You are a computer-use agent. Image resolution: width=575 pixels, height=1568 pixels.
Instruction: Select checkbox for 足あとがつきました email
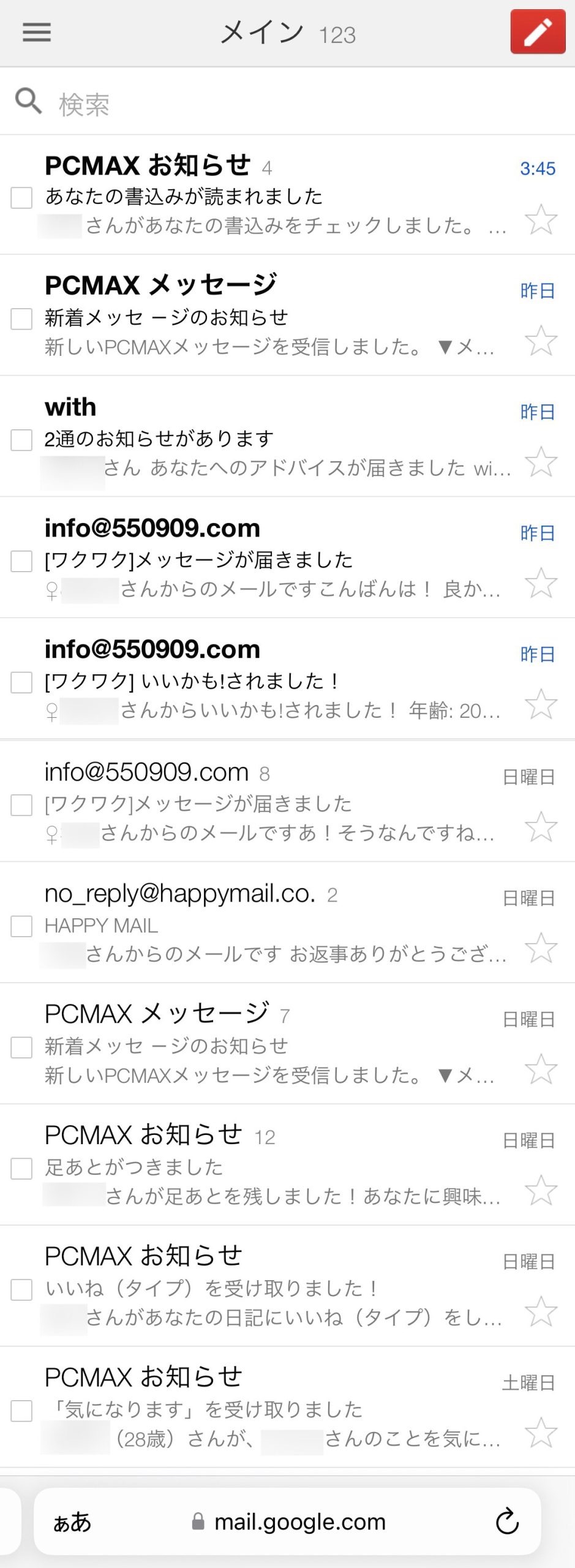pos(21,1169)
